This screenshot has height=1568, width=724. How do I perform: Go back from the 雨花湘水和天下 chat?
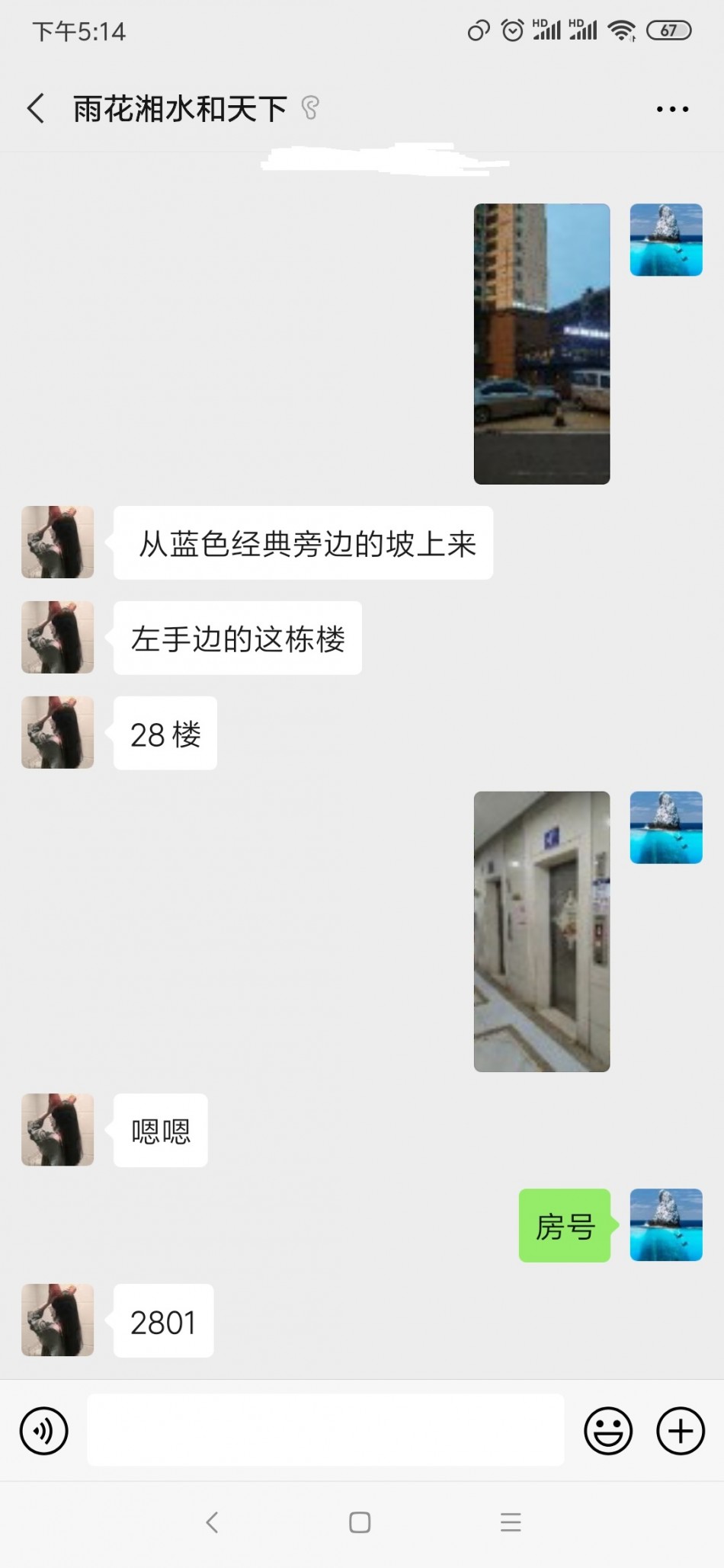(36, 108)
